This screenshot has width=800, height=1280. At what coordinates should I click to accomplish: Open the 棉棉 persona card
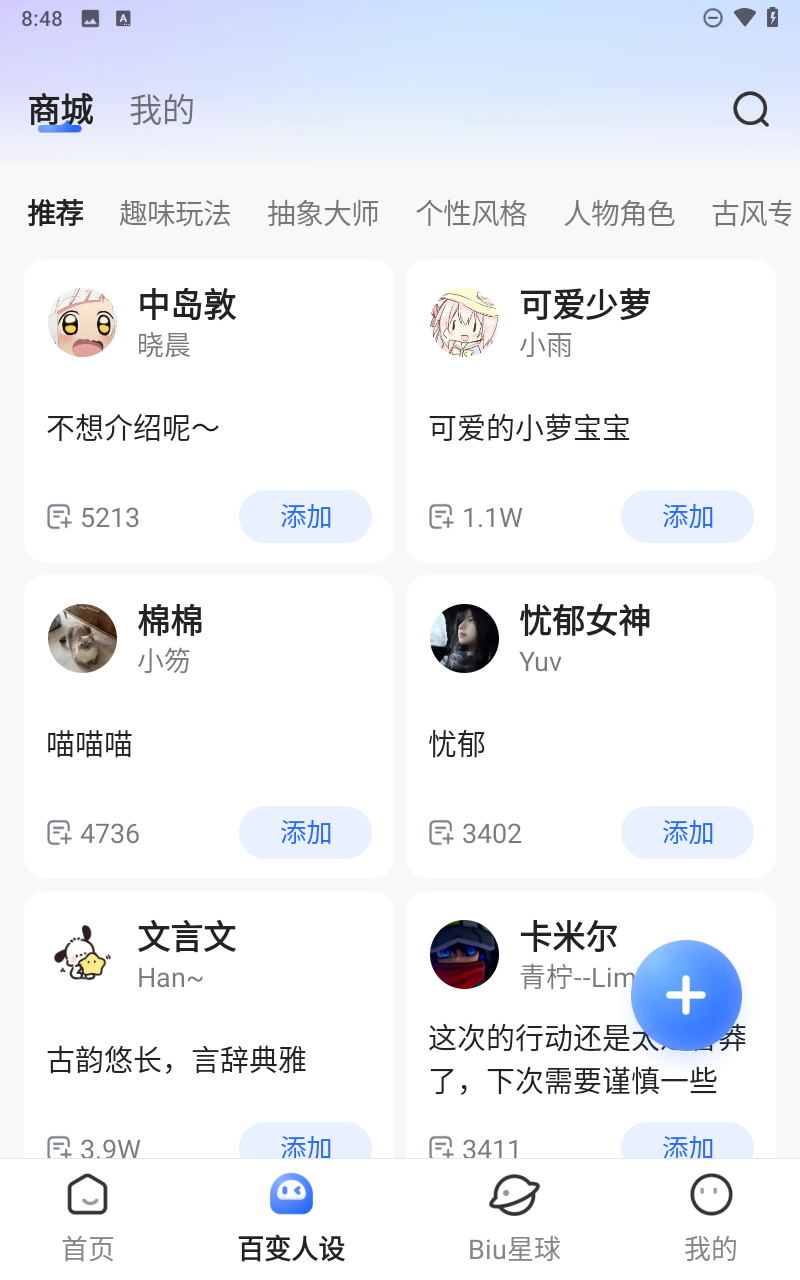208,700
